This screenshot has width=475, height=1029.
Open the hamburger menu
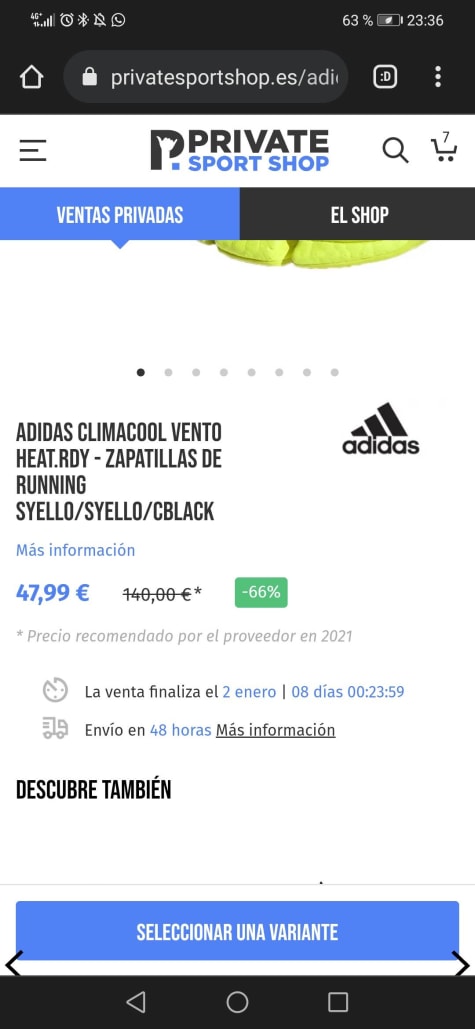[x=32, y=150]
